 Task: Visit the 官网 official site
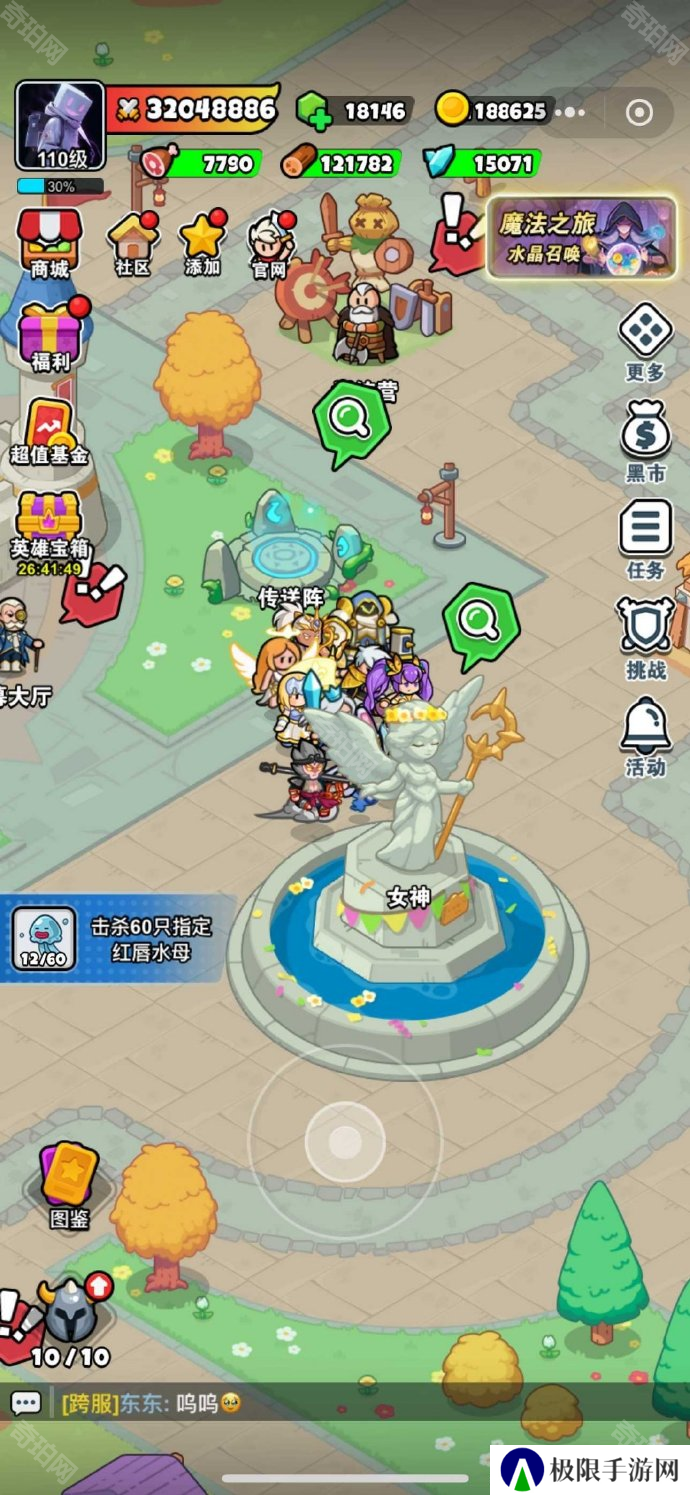(x=269, y=243)
